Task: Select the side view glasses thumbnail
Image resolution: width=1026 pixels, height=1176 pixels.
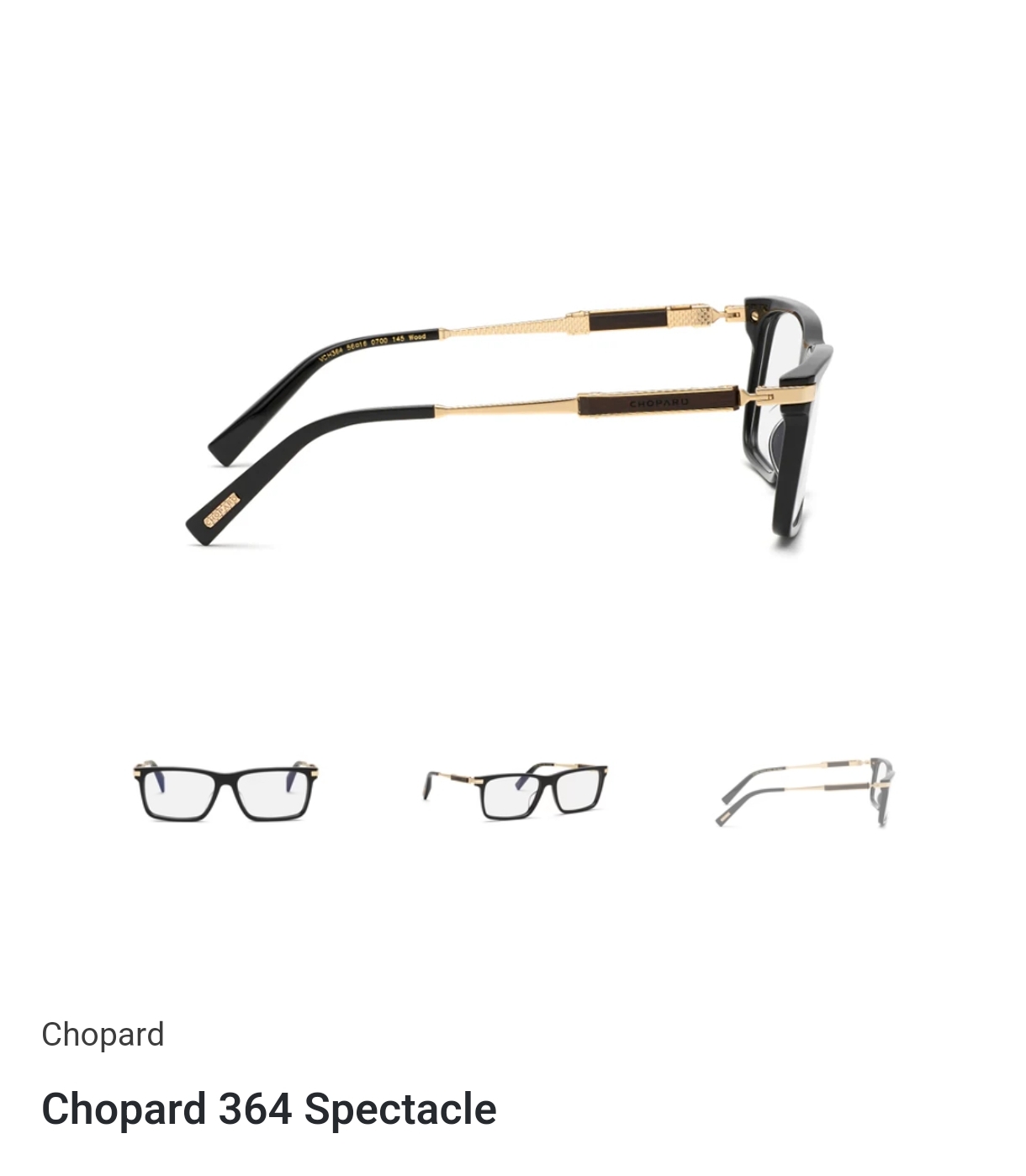Action: 804,792
